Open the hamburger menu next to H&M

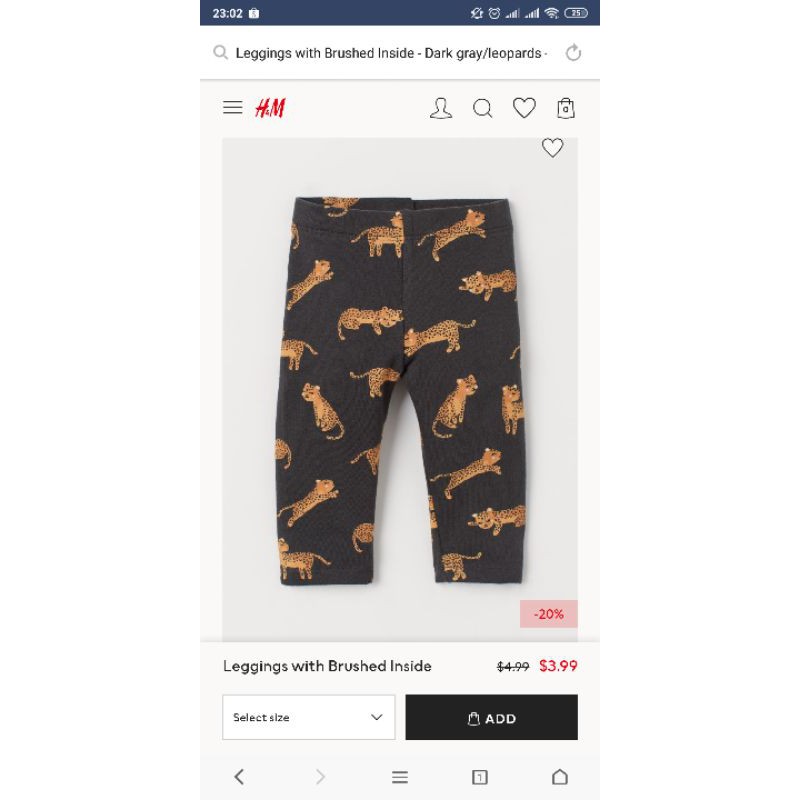[x=233, y=108]
